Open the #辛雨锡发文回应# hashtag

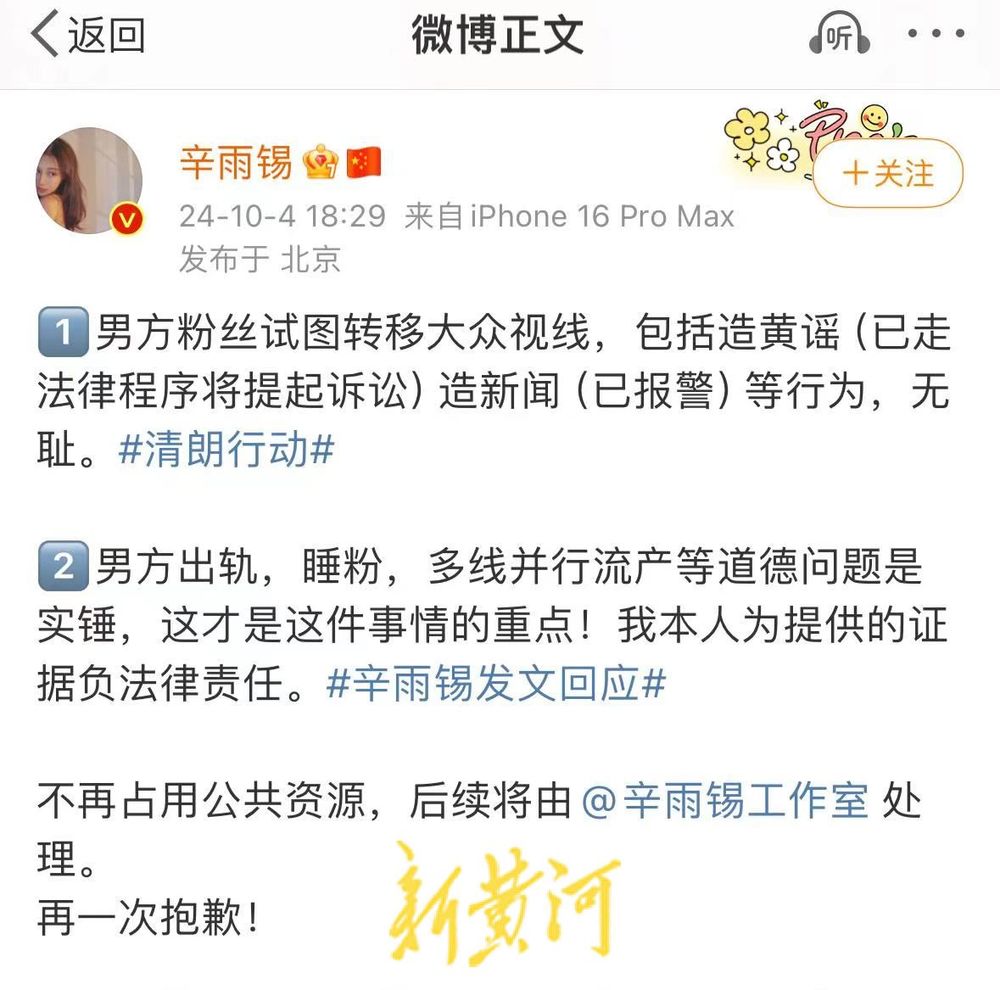(x=496, y=685)
